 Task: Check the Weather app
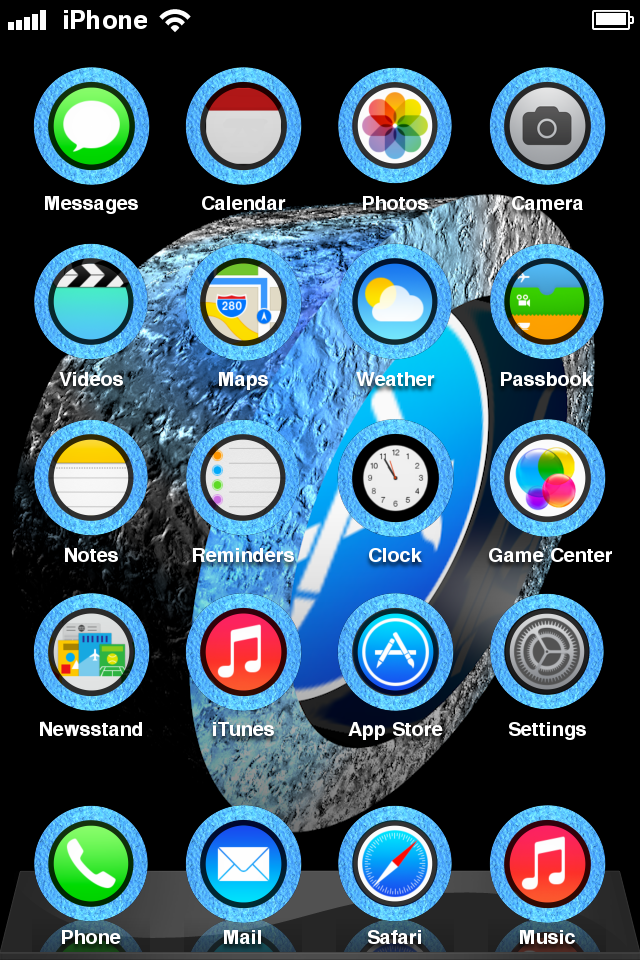[x=395, y=302]
